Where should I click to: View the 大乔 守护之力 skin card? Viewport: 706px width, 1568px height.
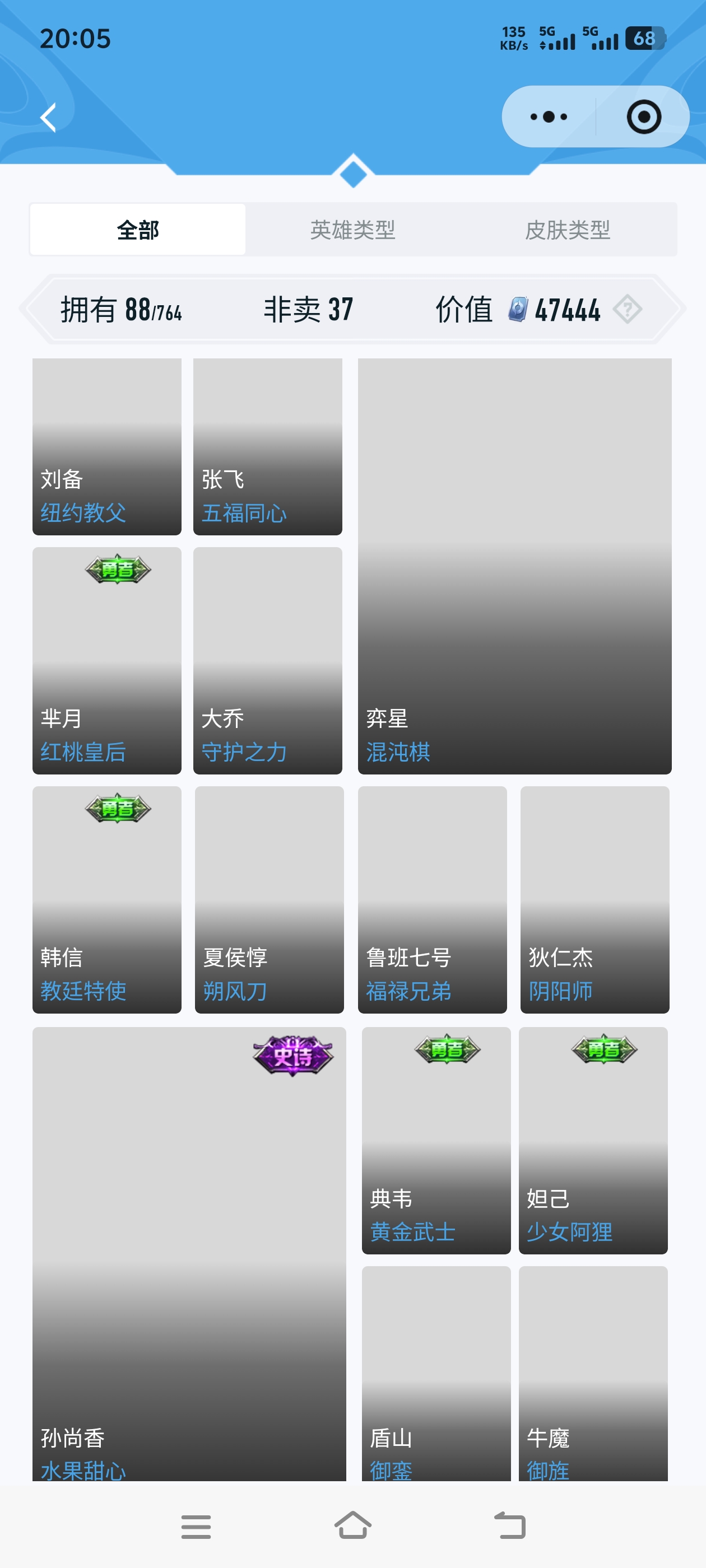tap(267, 660)
